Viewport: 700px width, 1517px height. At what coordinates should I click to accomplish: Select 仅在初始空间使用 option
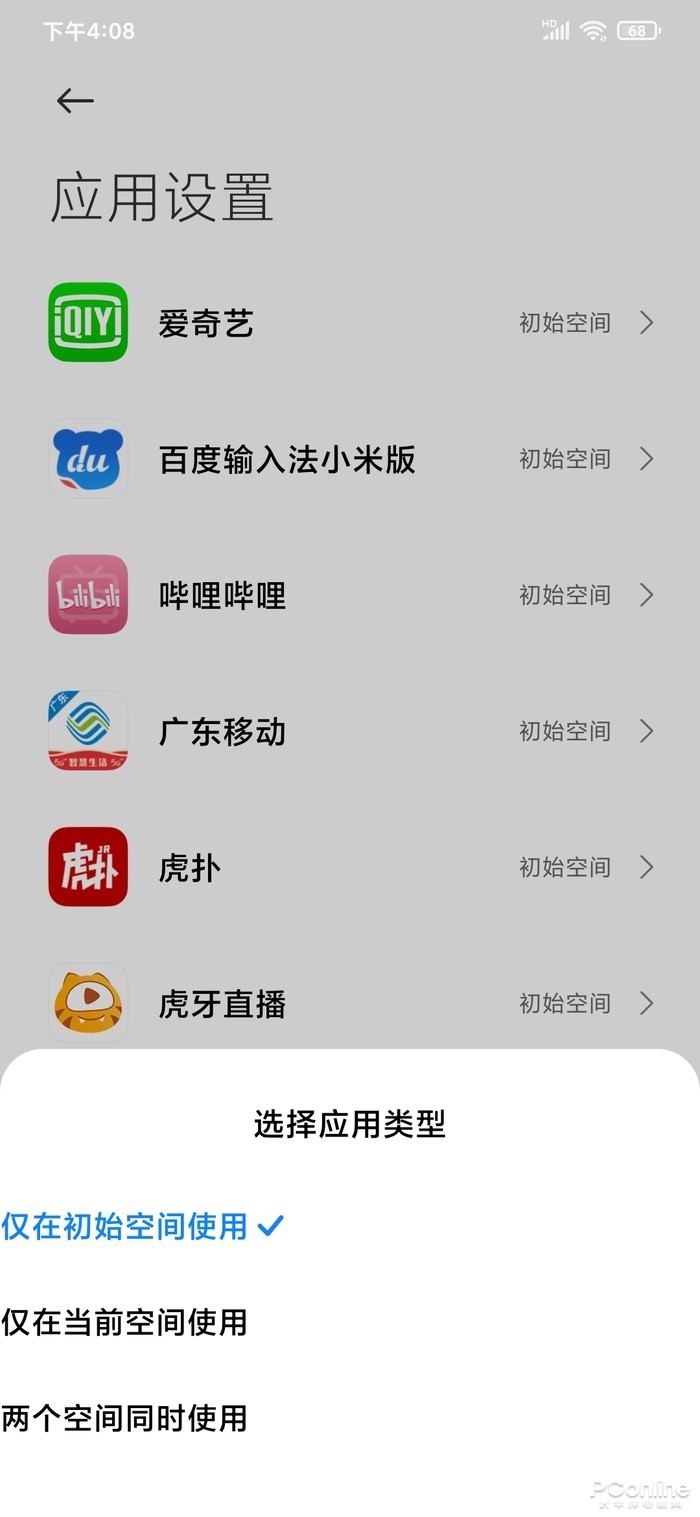[x=125, y=1226]
